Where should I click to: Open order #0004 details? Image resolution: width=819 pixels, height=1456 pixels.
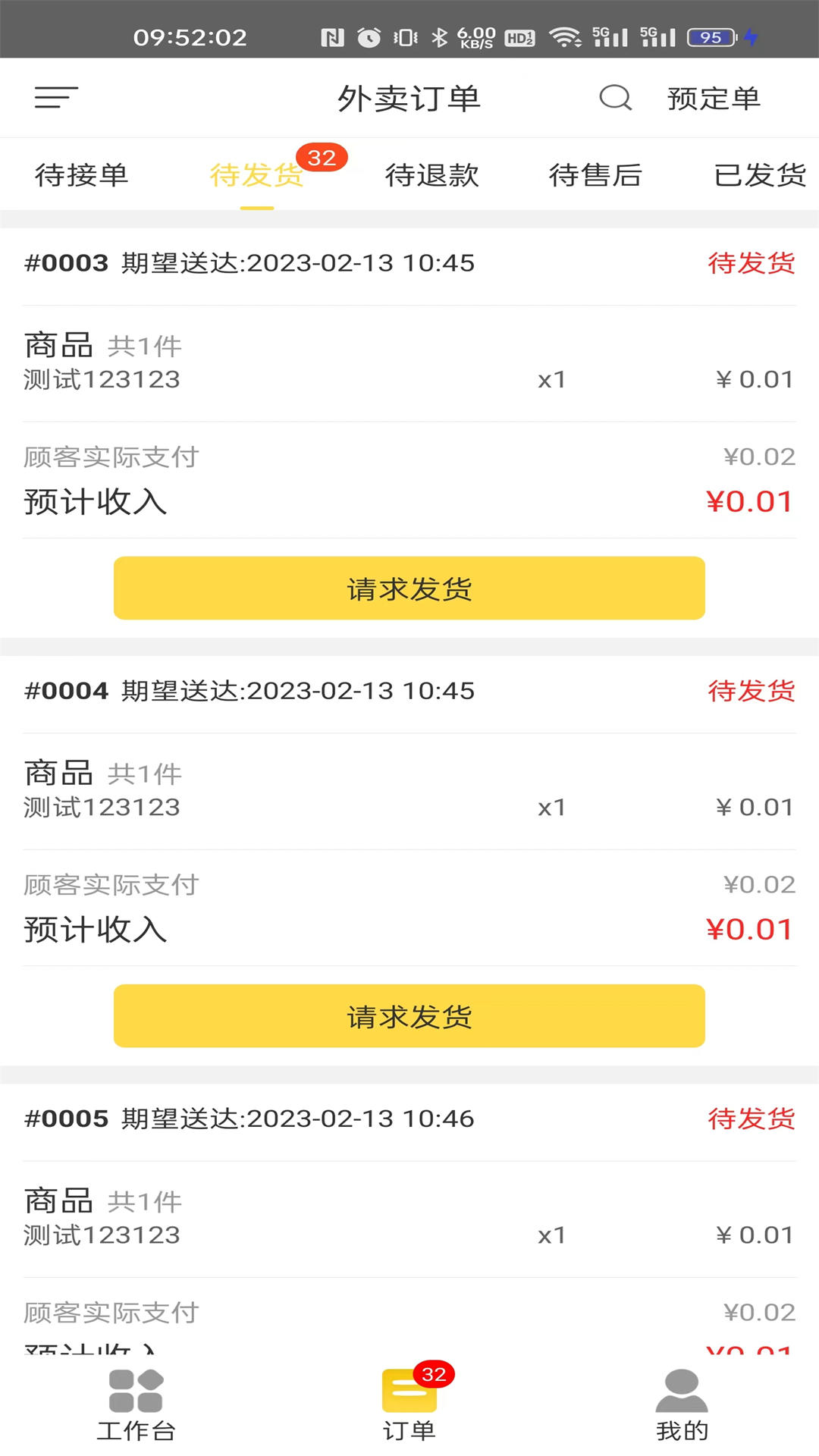tap(250, 691)
